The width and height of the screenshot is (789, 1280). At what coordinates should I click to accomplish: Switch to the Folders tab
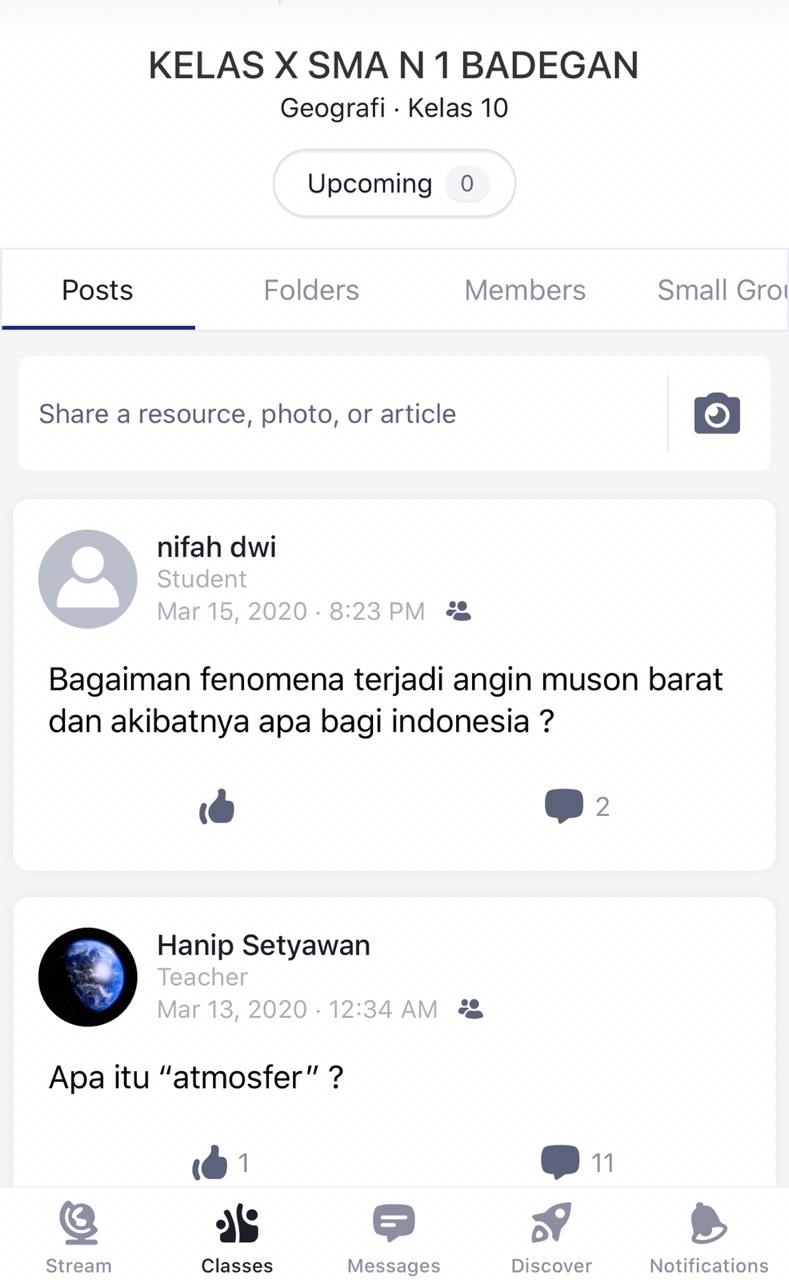click(x=311, y=290)
